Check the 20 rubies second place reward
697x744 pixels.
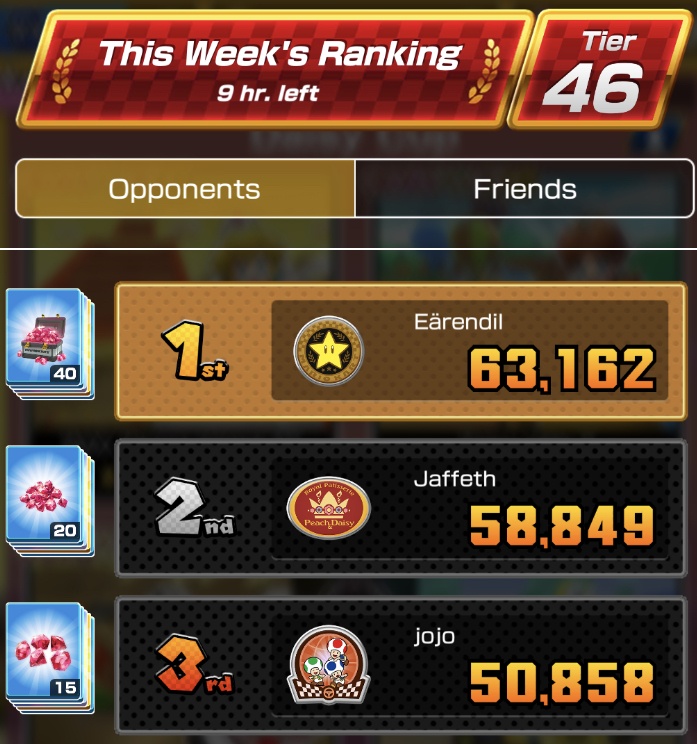[x=49, y=500]
